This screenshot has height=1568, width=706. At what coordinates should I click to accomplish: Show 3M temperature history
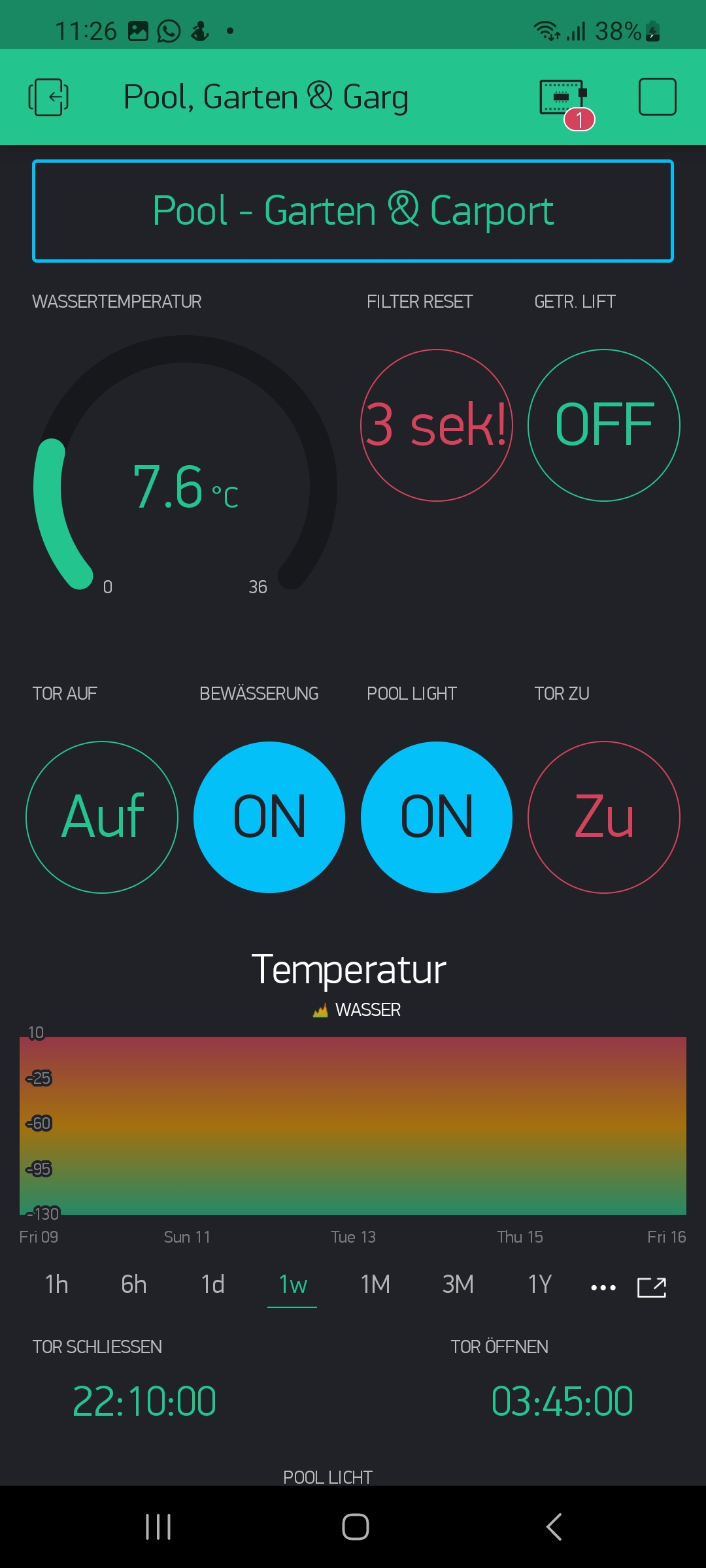(x=458, y=1284)
